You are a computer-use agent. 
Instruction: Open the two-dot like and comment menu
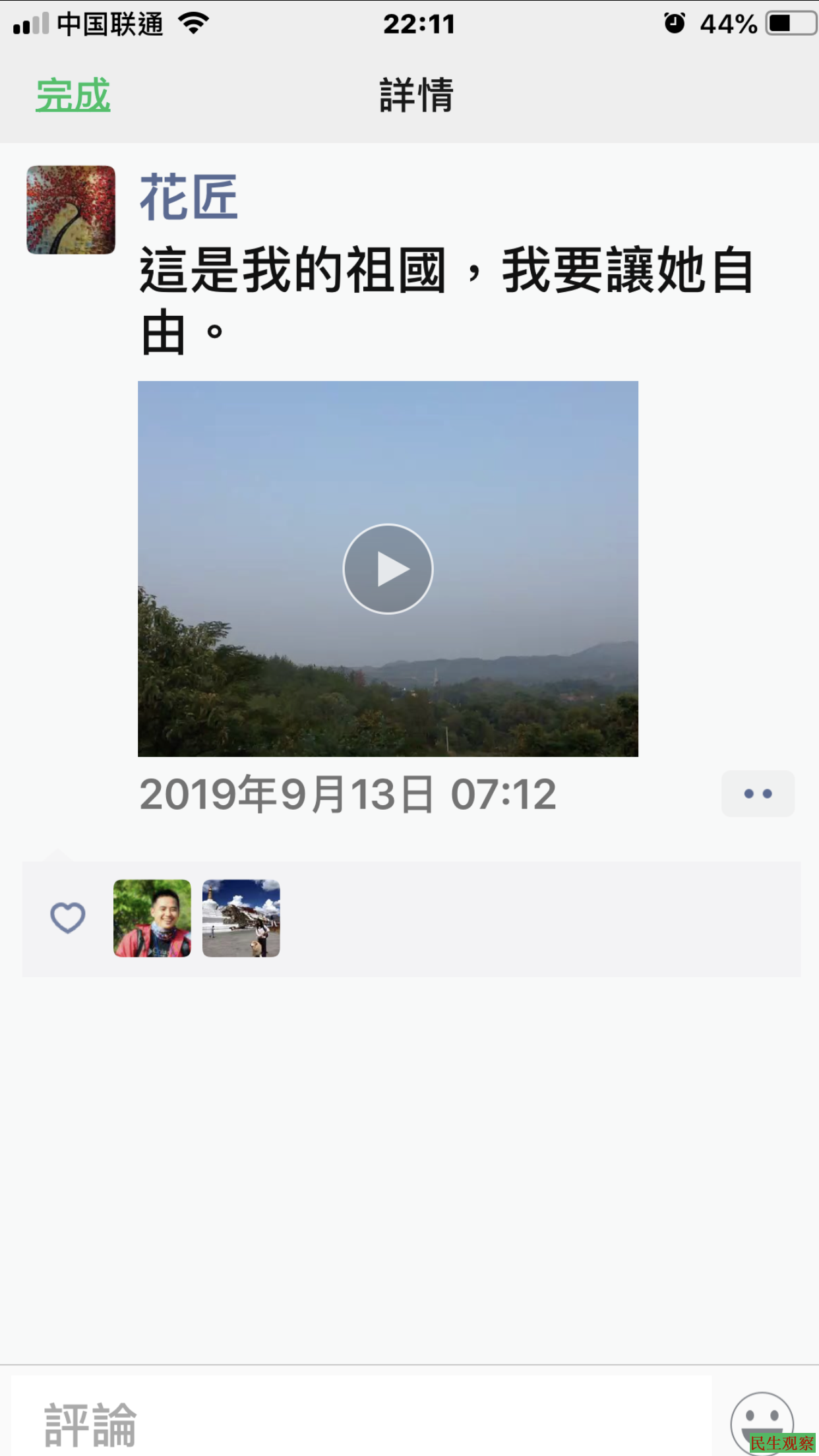click(x=758, y=793)
